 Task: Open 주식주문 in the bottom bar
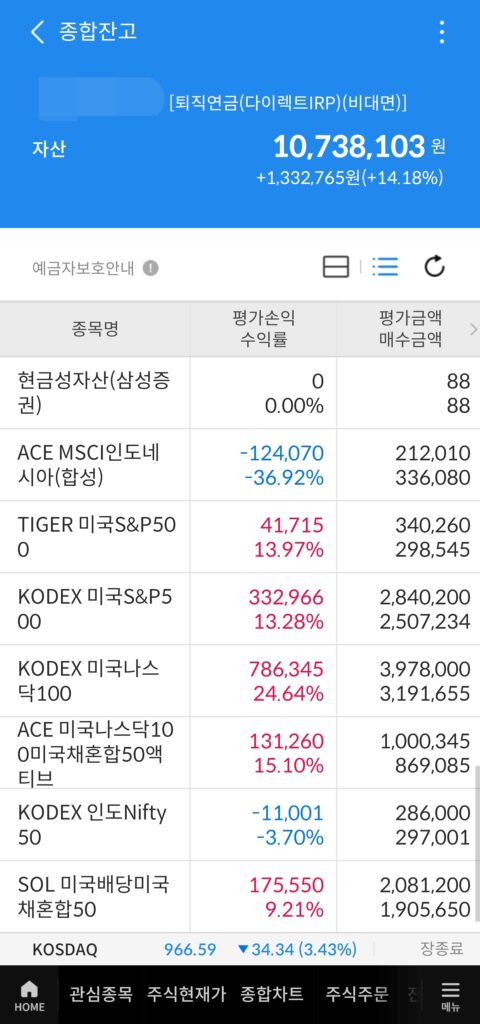click(357, 994)
